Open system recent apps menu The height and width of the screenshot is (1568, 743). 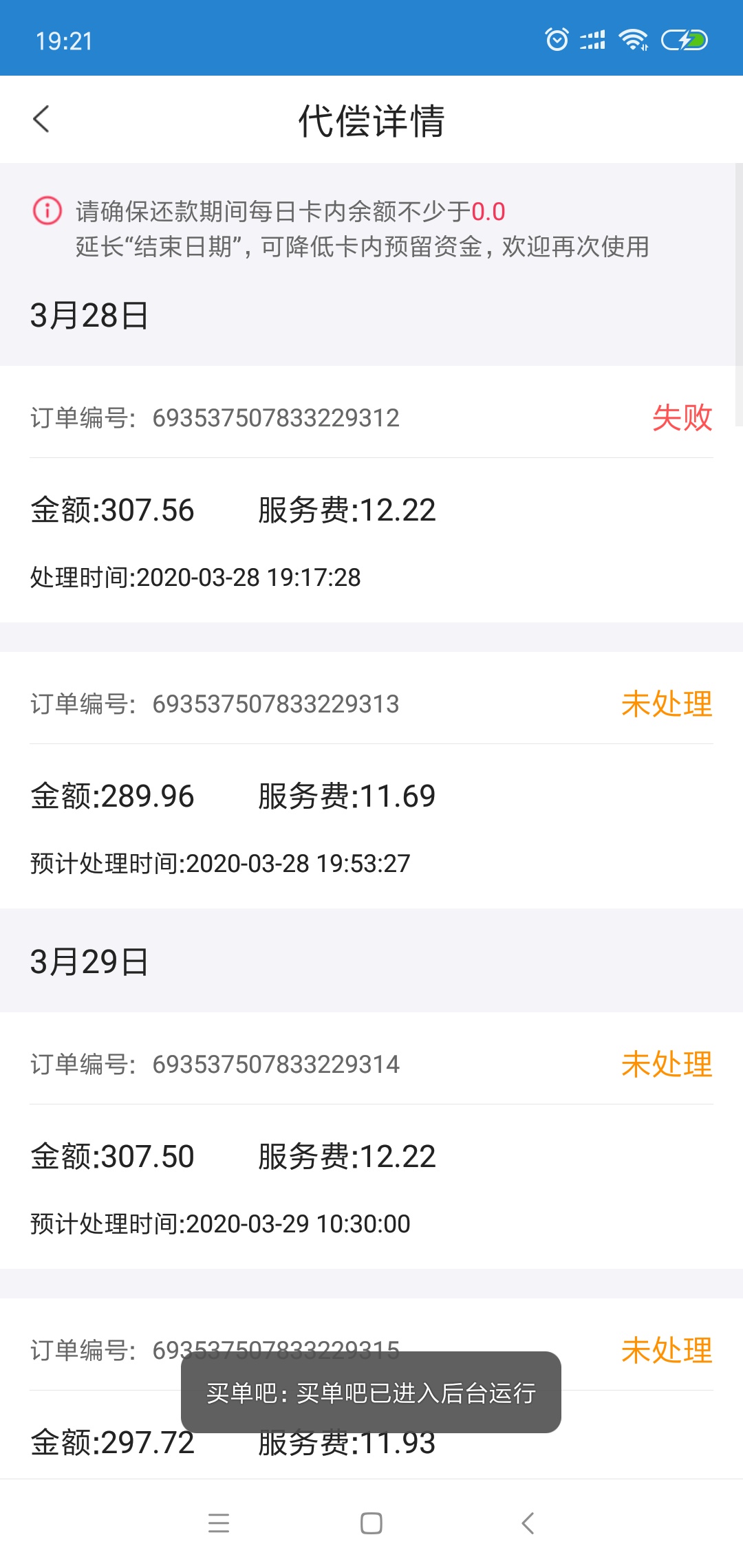click(219, 1523)
